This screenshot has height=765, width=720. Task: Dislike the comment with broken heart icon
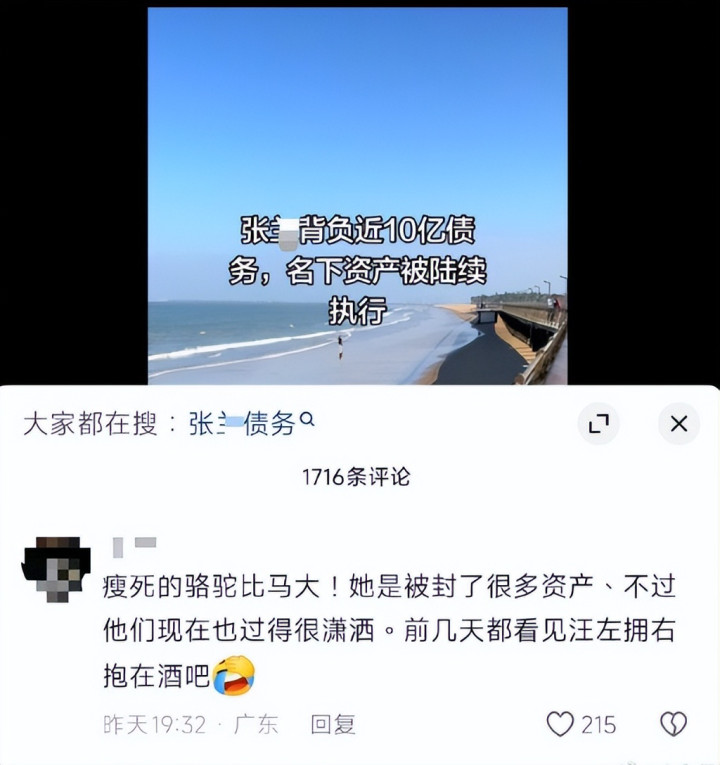[674, 724]
